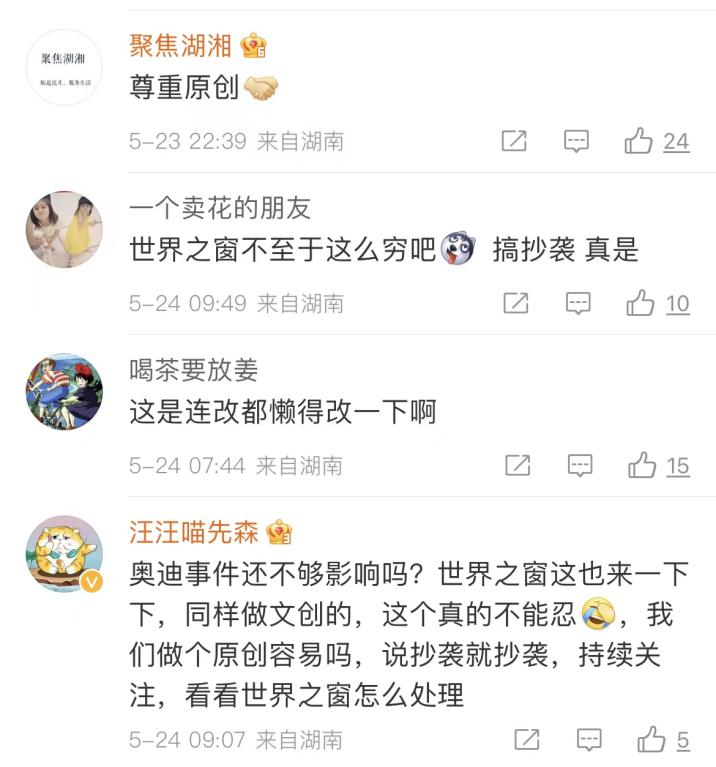Image resolution: width=716 pixels, height=767 pixels.
Task: Repost the comment by 聚焦湖湘
Action: (514, 141)
